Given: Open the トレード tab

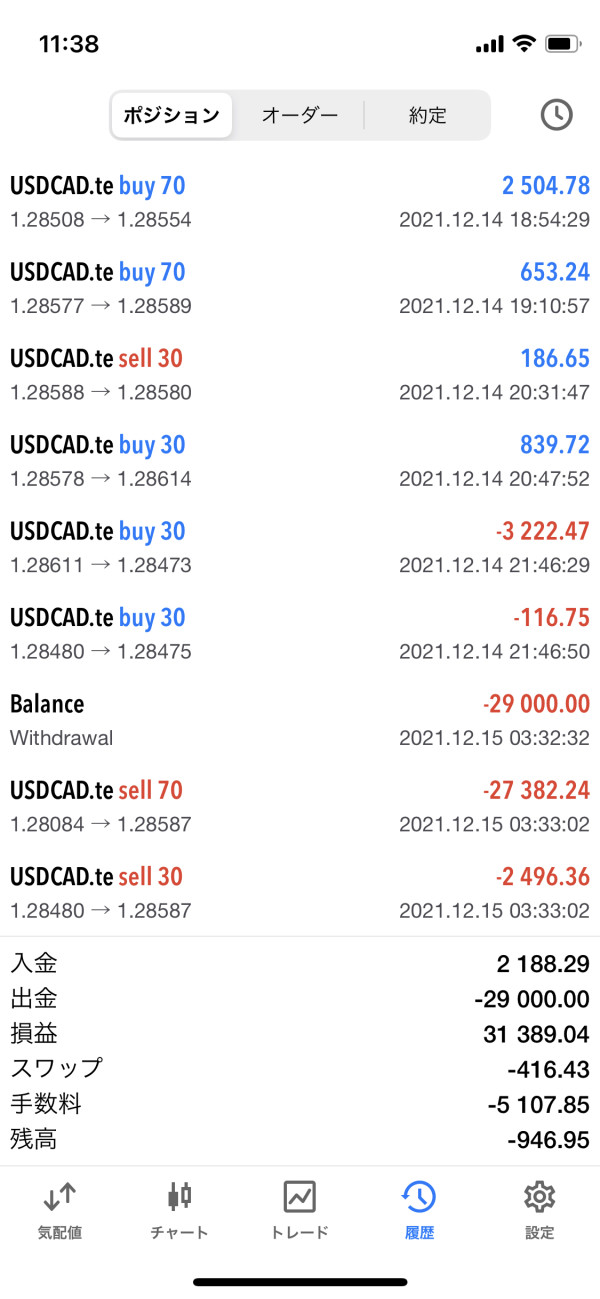Looking at the screenshot, I should pyautogui.click(x=300, y=1210).
